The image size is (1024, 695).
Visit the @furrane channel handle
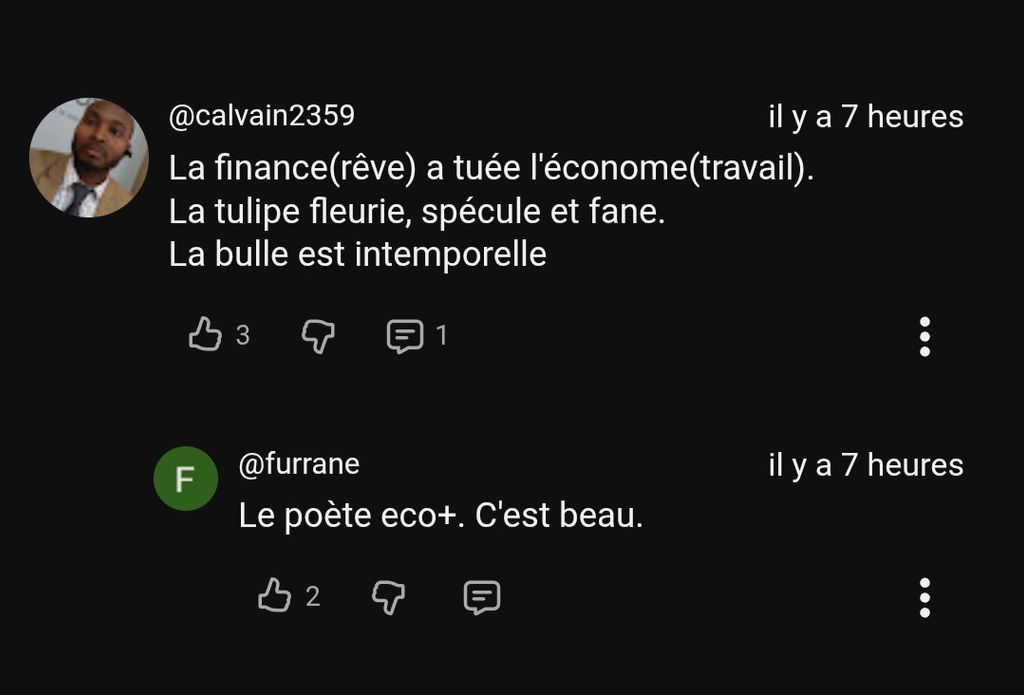pyautogui.click(x=299, y=464)
